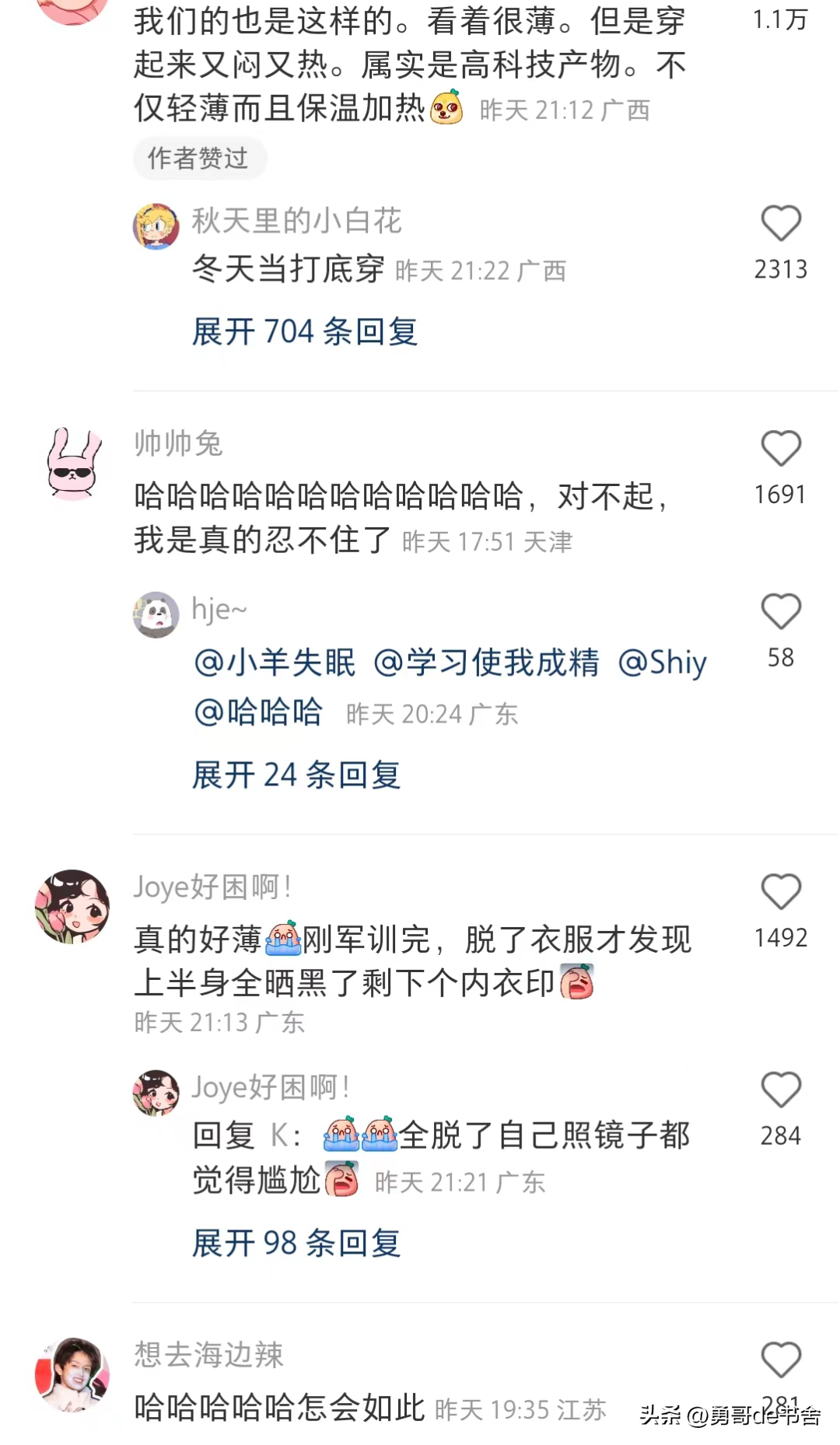
Task: Expand the 98 replies
Action: pyautogui.click(x=296, y=1244)
